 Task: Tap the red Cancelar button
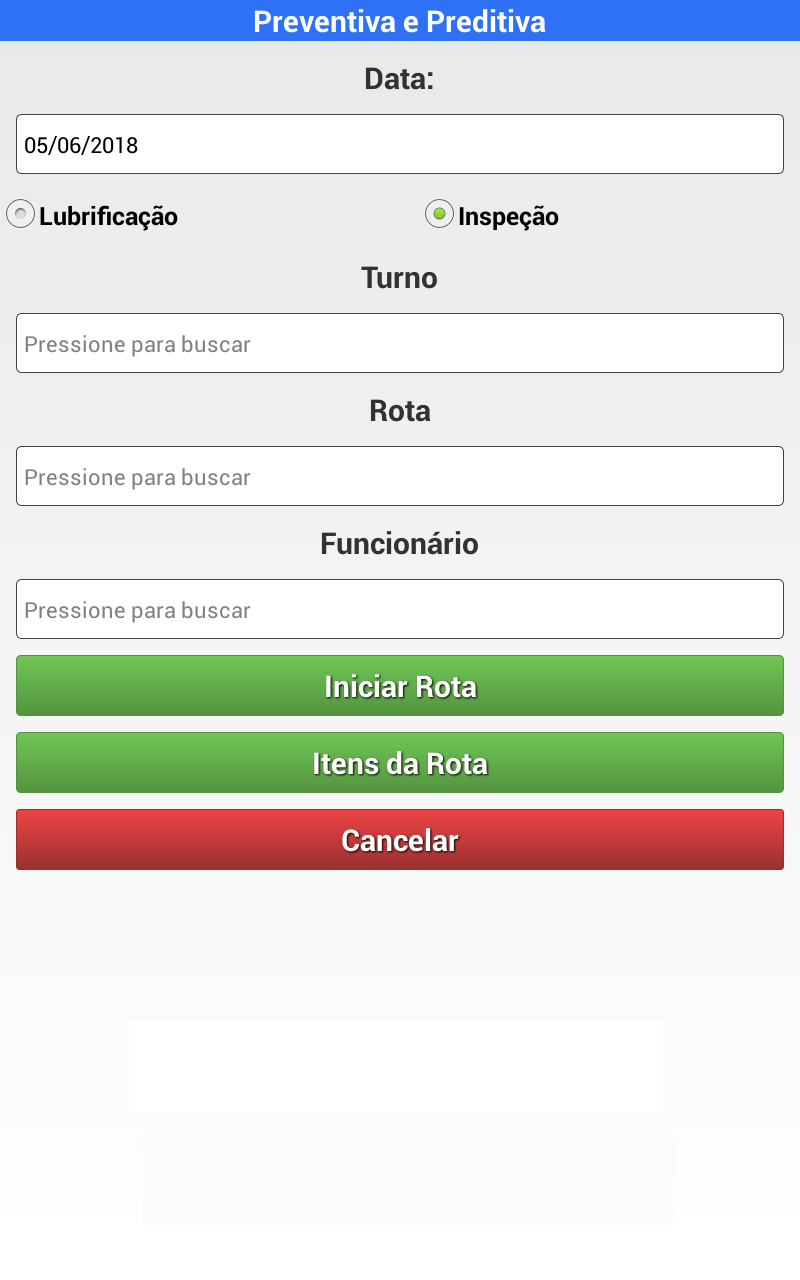tap(400, 840)
